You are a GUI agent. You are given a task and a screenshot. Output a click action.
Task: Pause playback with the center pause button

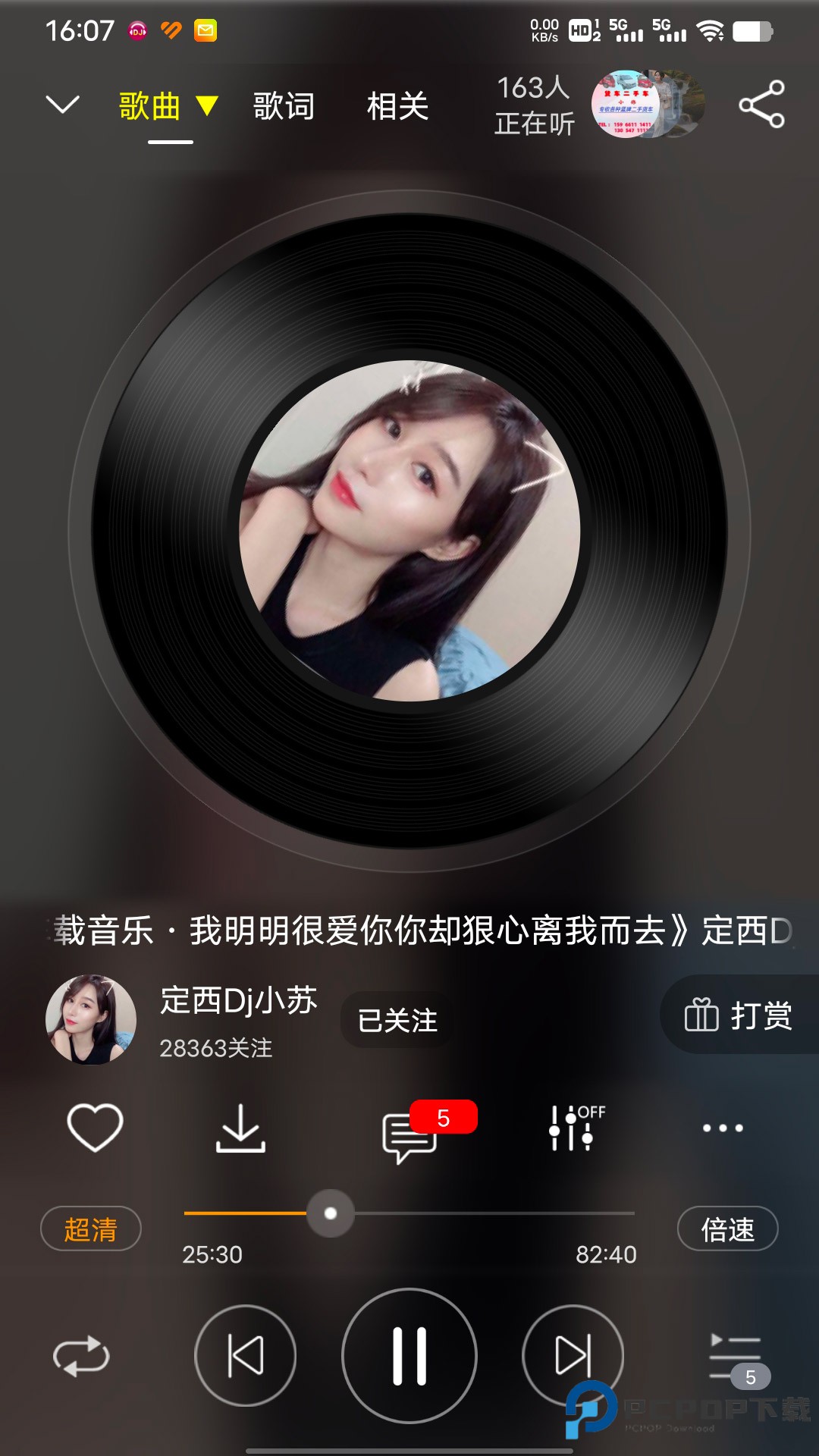409,1357
